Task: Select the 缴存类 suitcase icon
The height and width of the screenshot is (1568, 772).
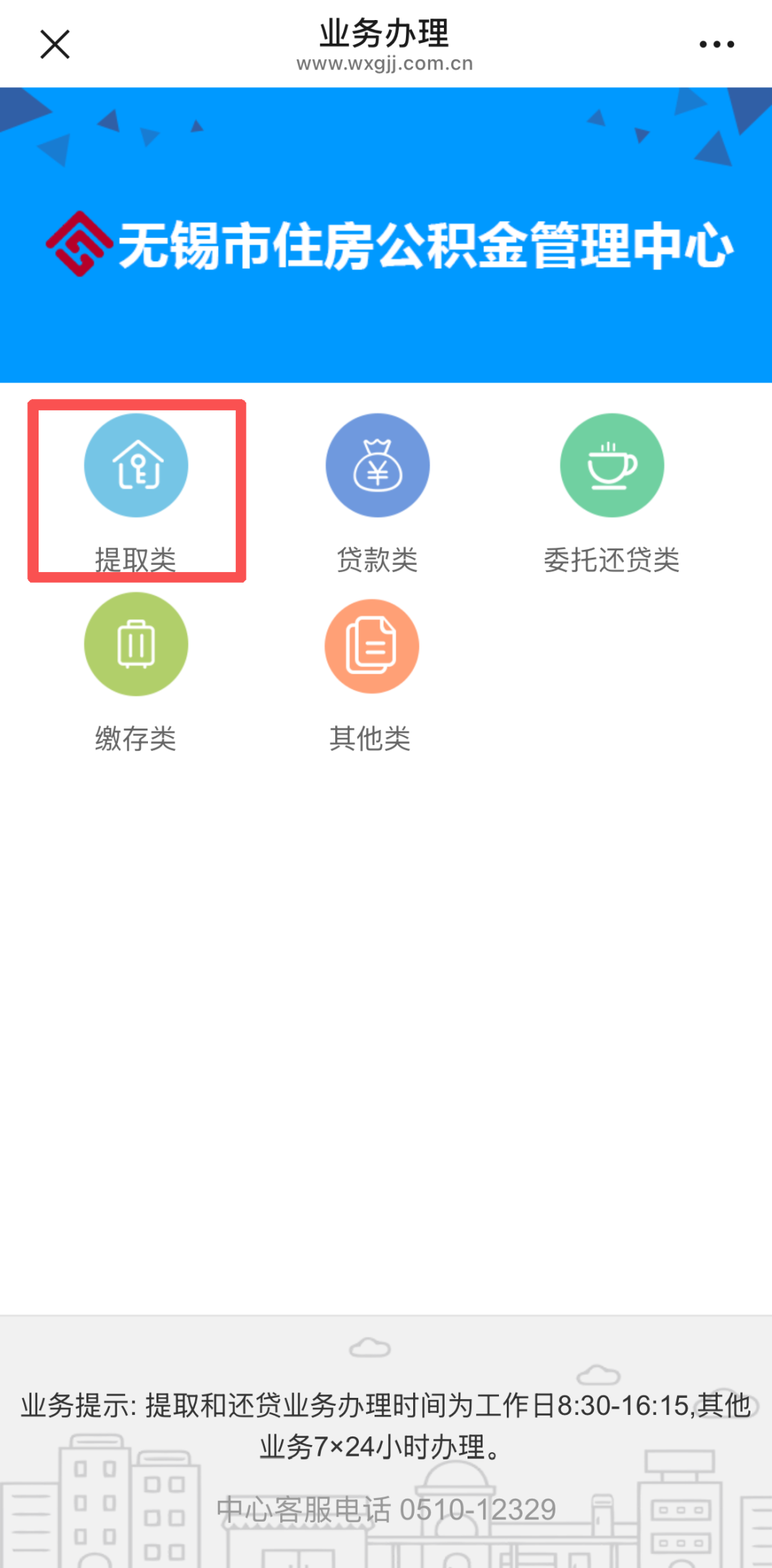Action: click(x=136, y=644)
